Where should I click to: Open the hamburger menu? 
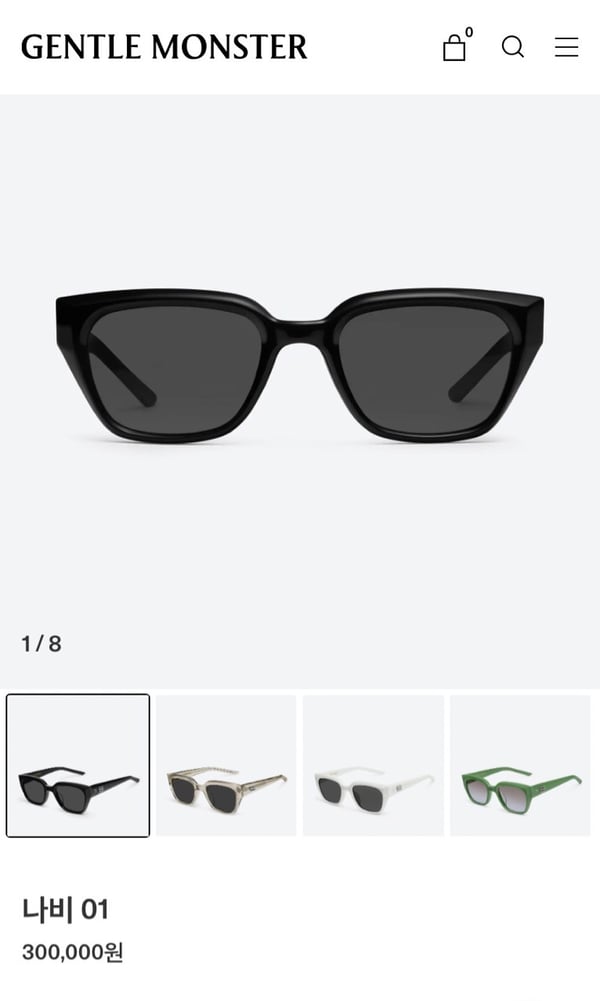click(566, 47)
